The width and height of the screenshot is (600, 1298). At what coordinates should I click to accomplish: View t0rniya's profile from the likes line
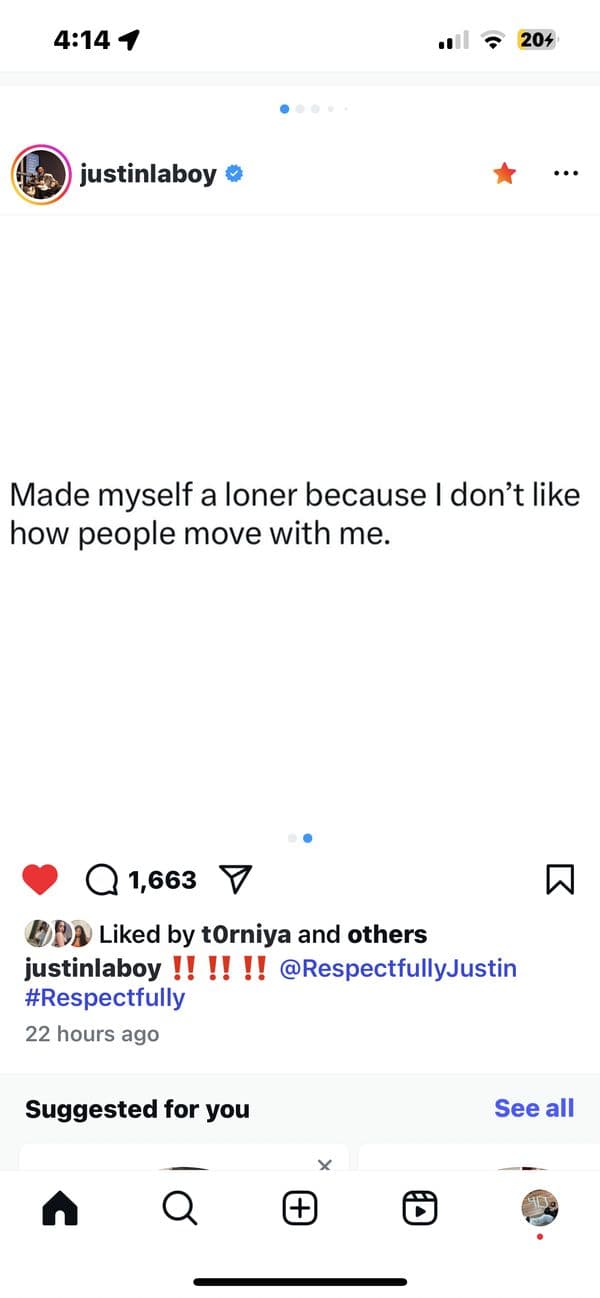coord(247,935)
